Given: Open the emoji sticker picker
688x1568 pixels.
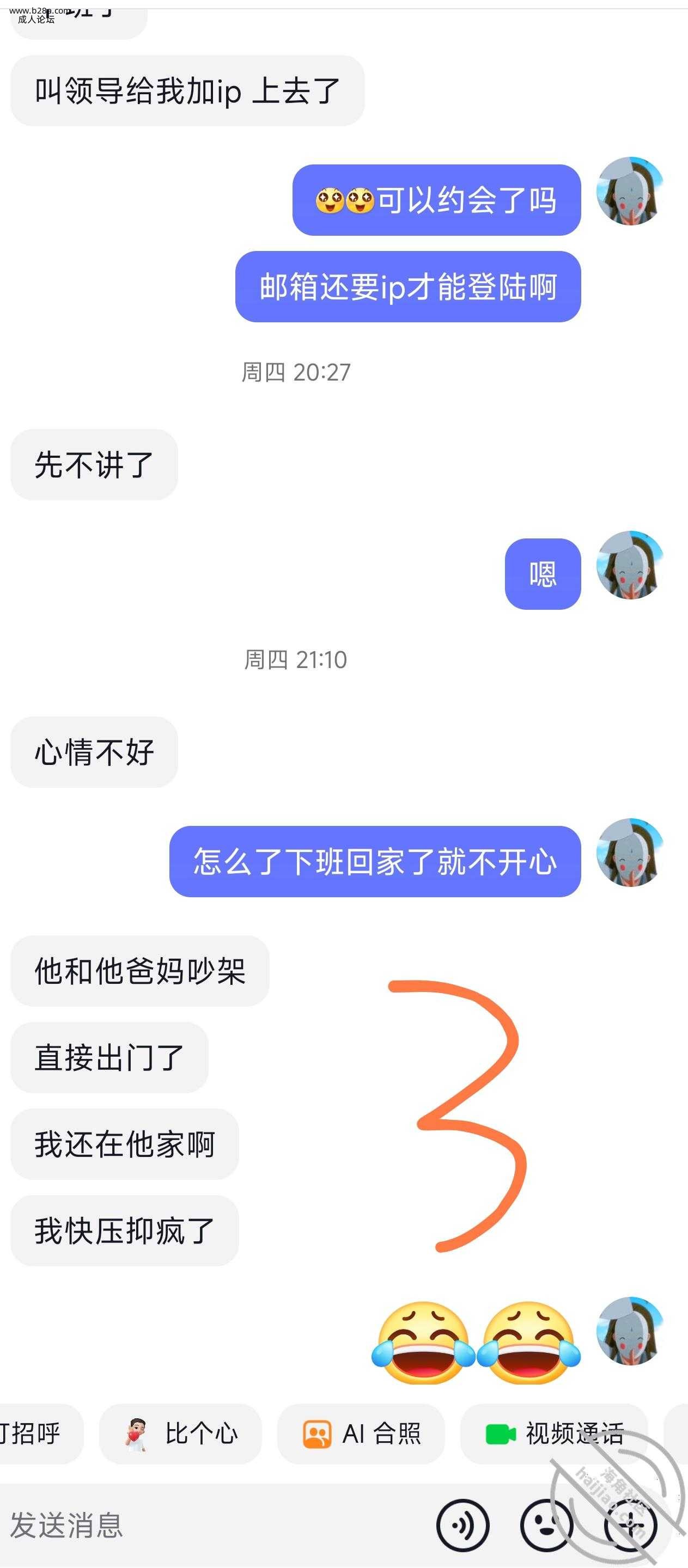Looking at the screenshot, I should click(546, 1526).
